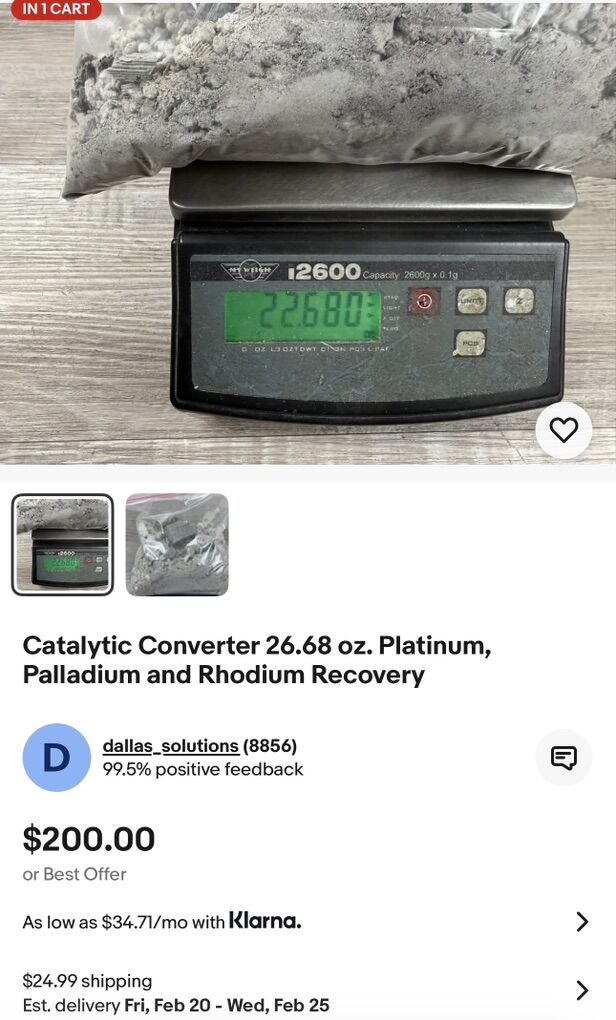This screenshot has height=1020, width=616.
Task: Select the second bagged material thumbnail
Action: (x=177, y=545)
